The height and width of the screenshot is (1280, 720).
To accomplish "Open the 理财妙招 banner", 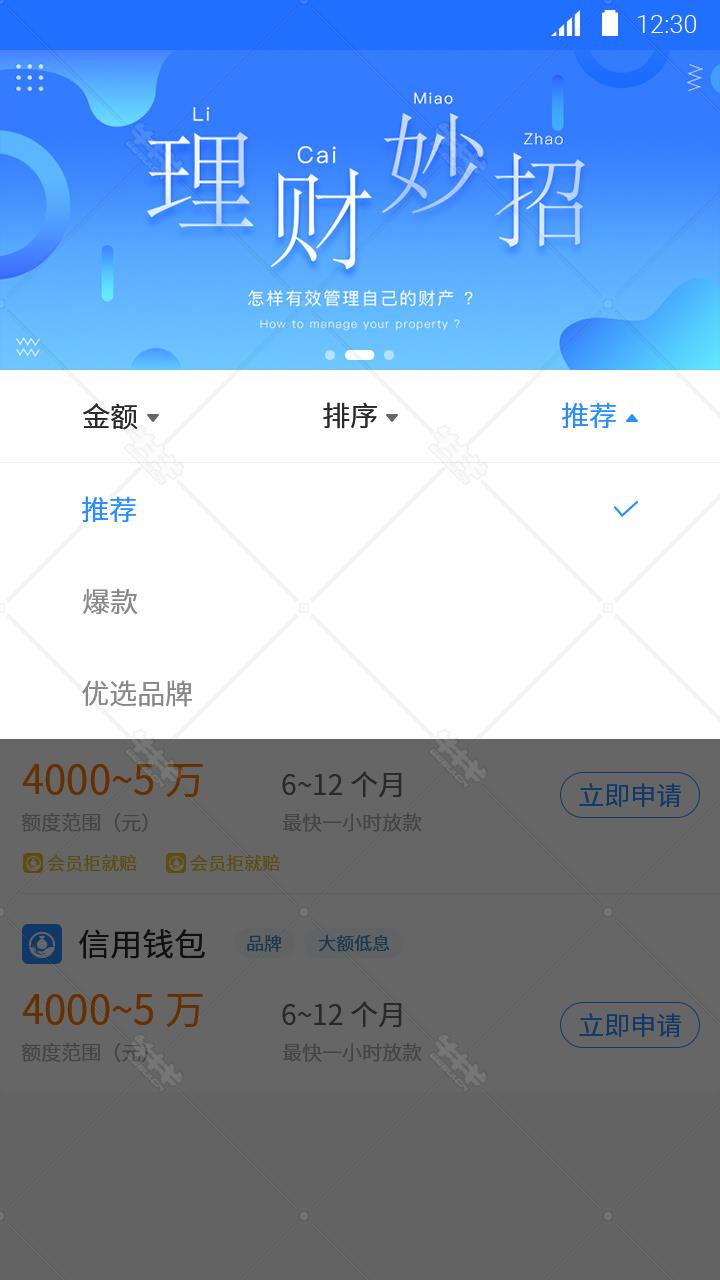I will pos(360,210).
